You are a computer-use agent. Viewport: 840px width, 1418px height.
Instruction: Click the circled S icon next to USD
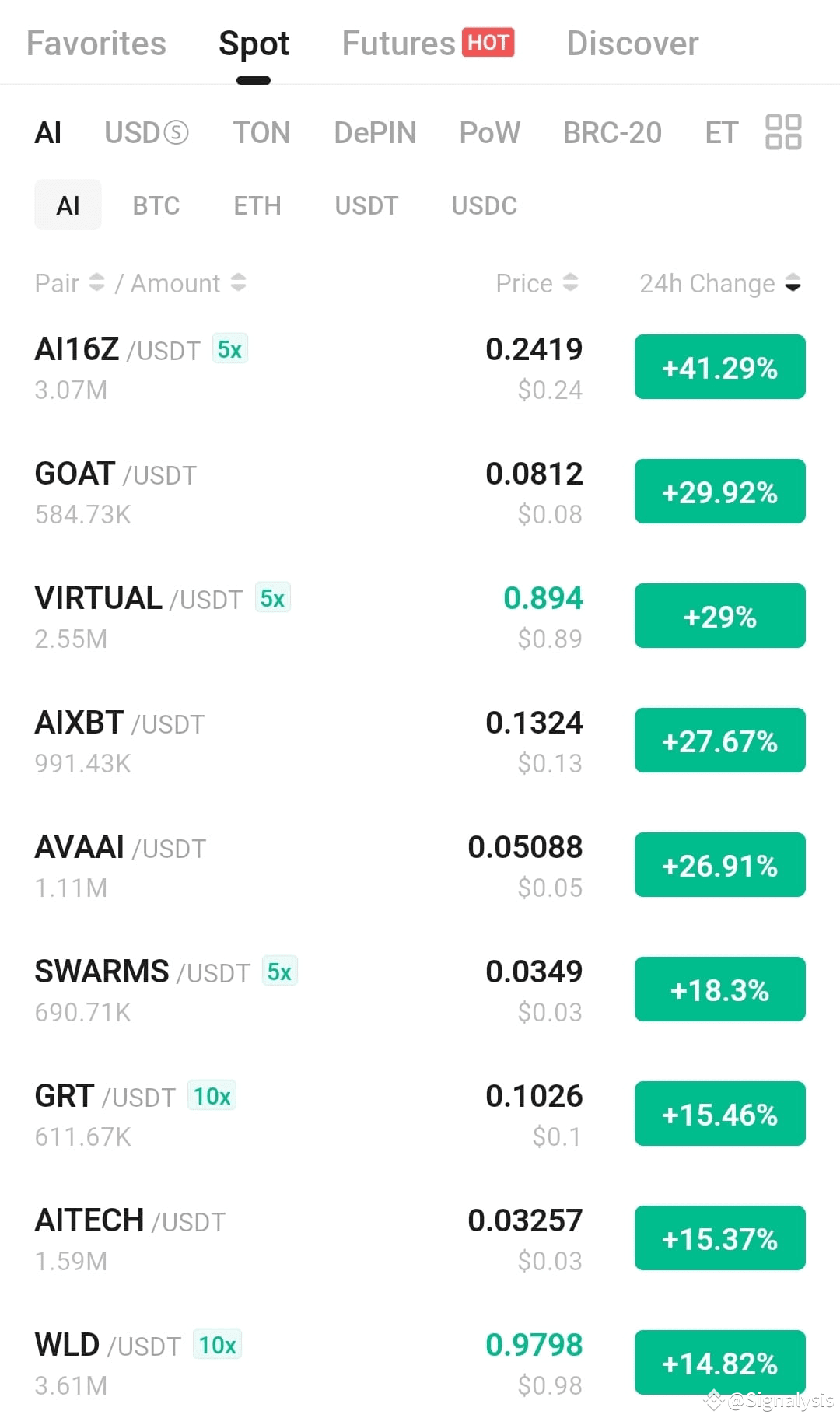(x=177, y=133)
